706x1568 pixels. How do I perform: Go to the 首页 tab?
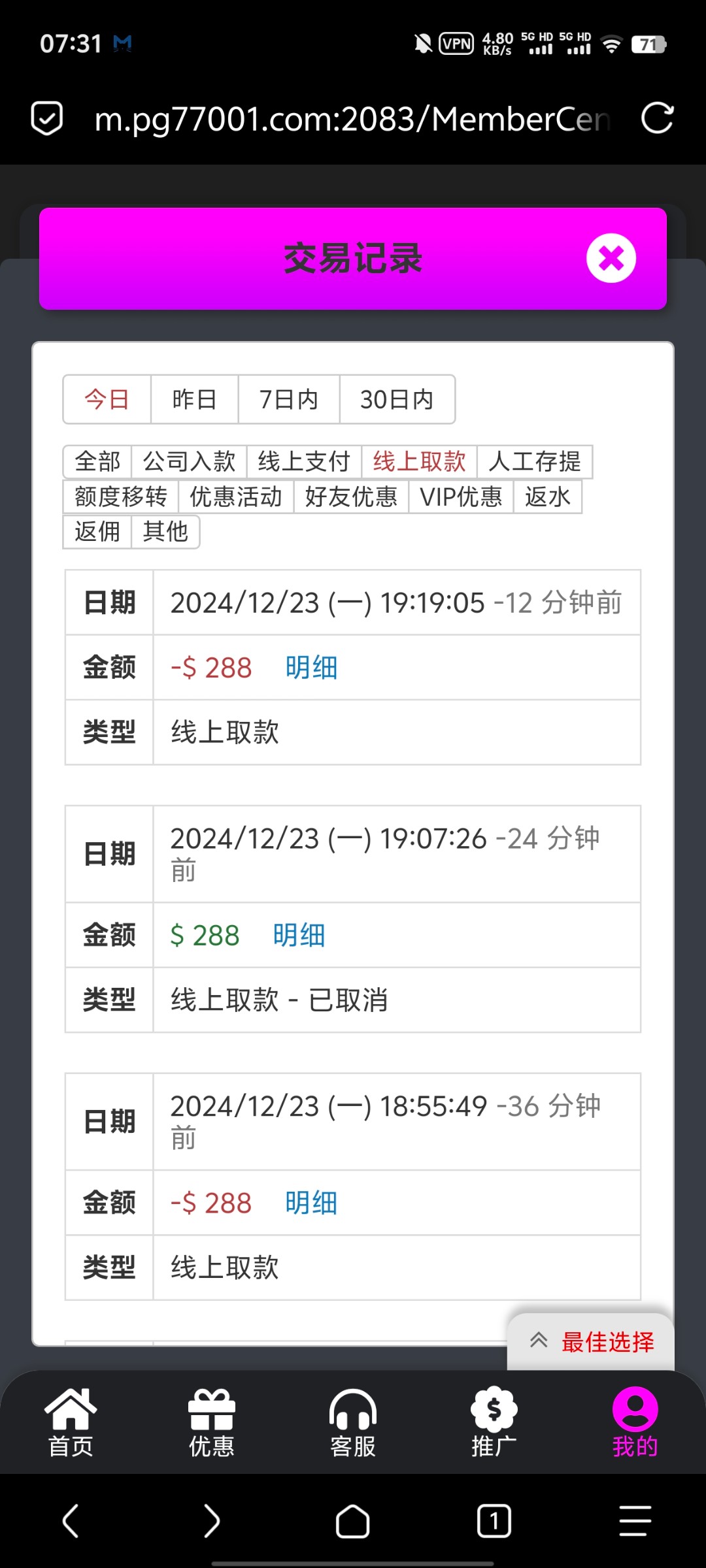[71, 1422]
